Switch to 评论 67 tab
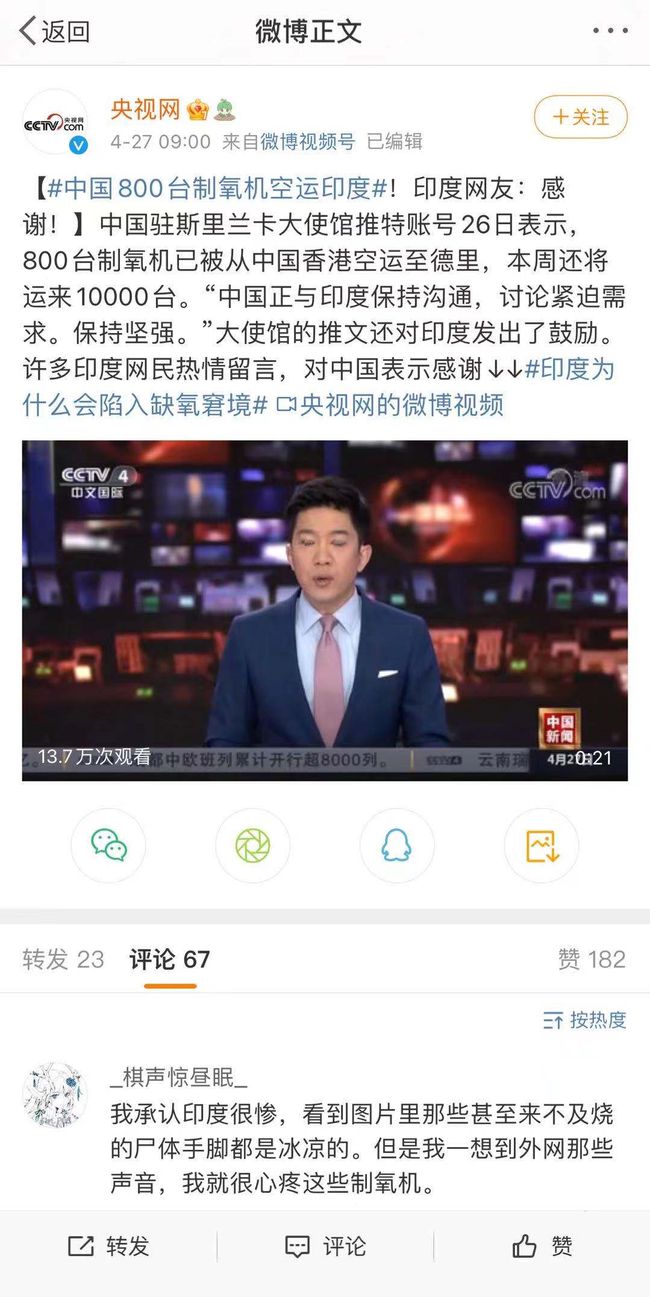This screenshot has width=650, height=1297. [169, 960]
